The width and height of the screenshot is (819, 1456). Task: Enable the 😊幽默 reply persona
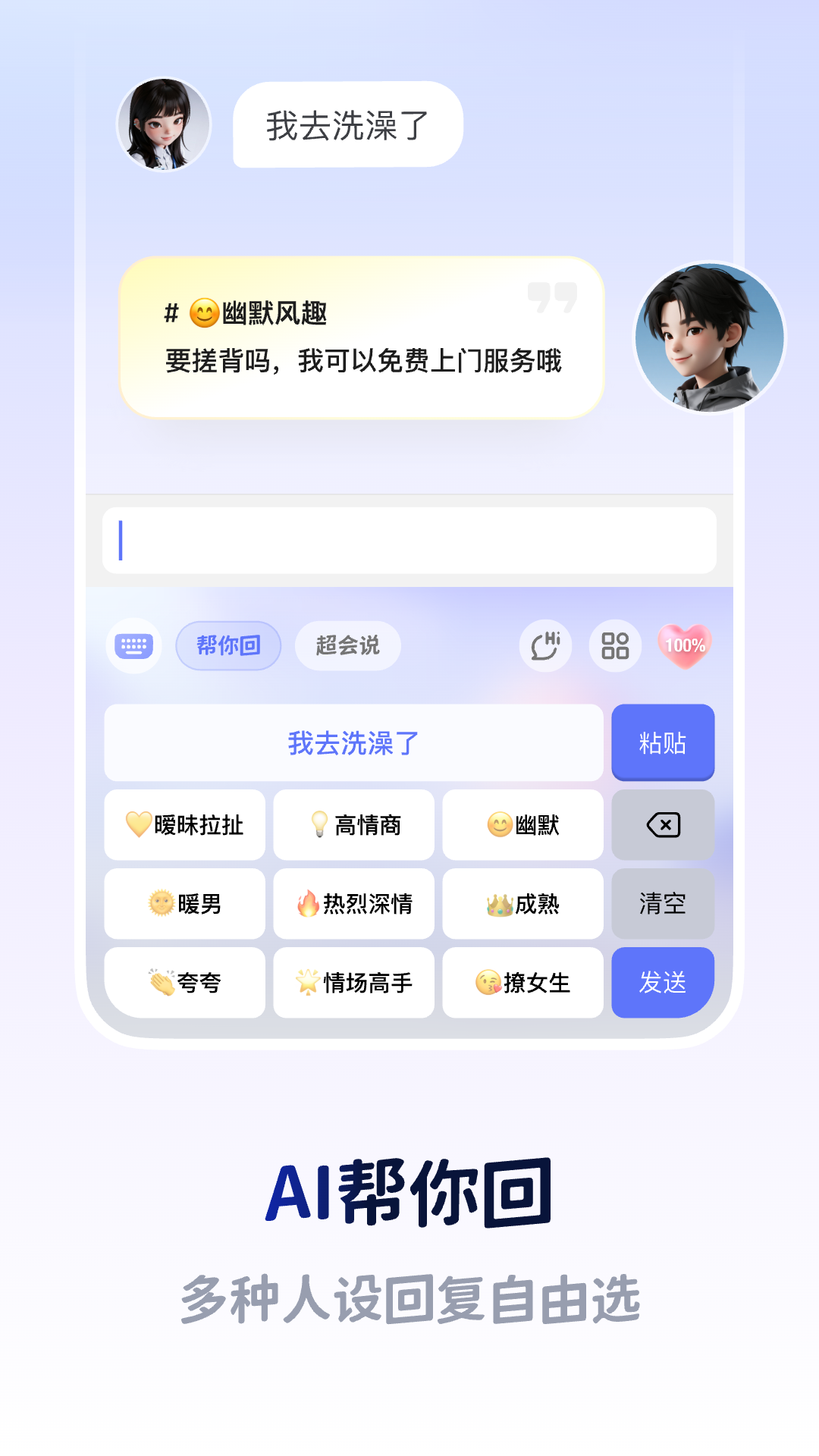pos(522,825)
